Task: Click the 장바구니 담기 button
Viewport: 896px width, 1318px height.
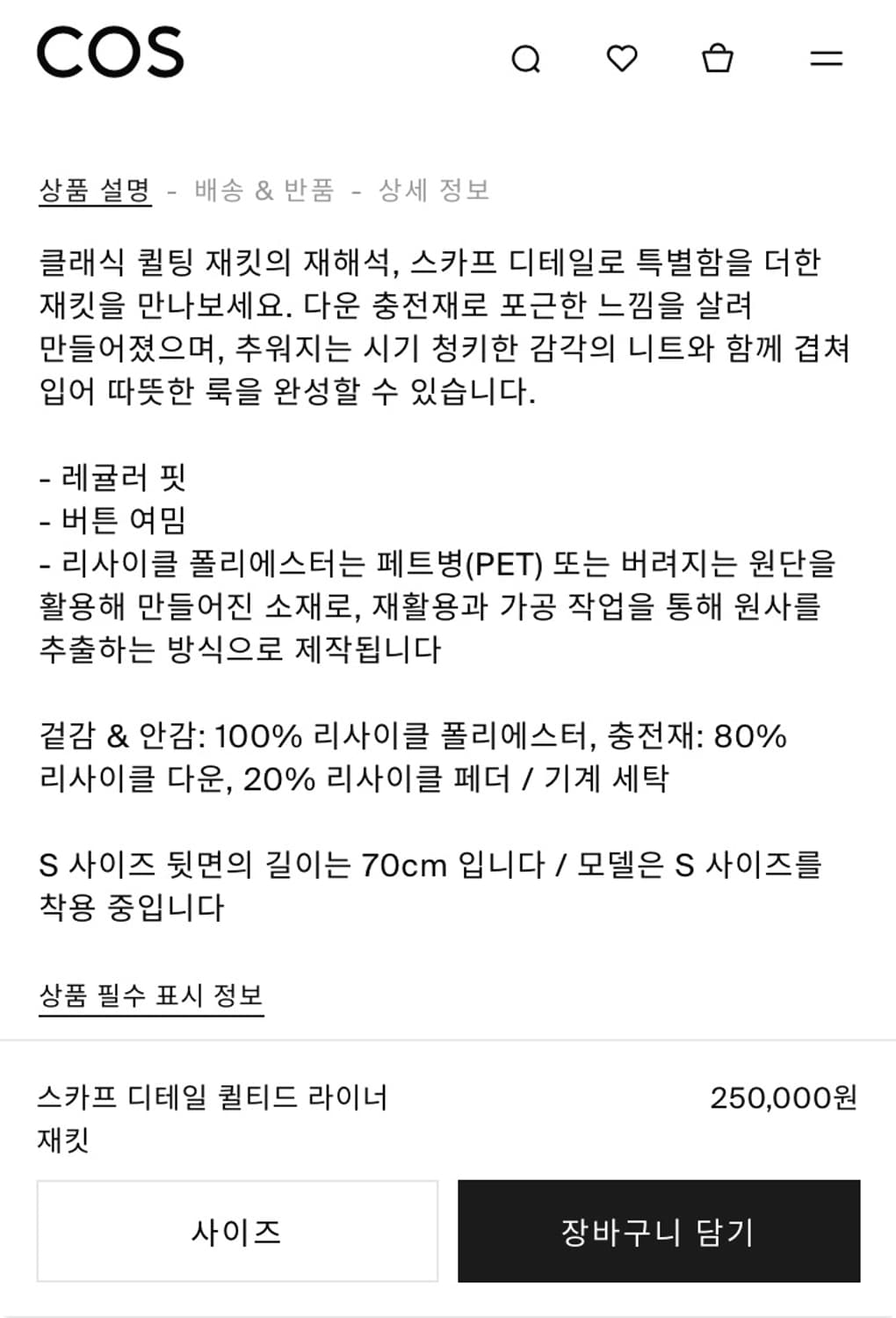Action: coord(660,1232)
